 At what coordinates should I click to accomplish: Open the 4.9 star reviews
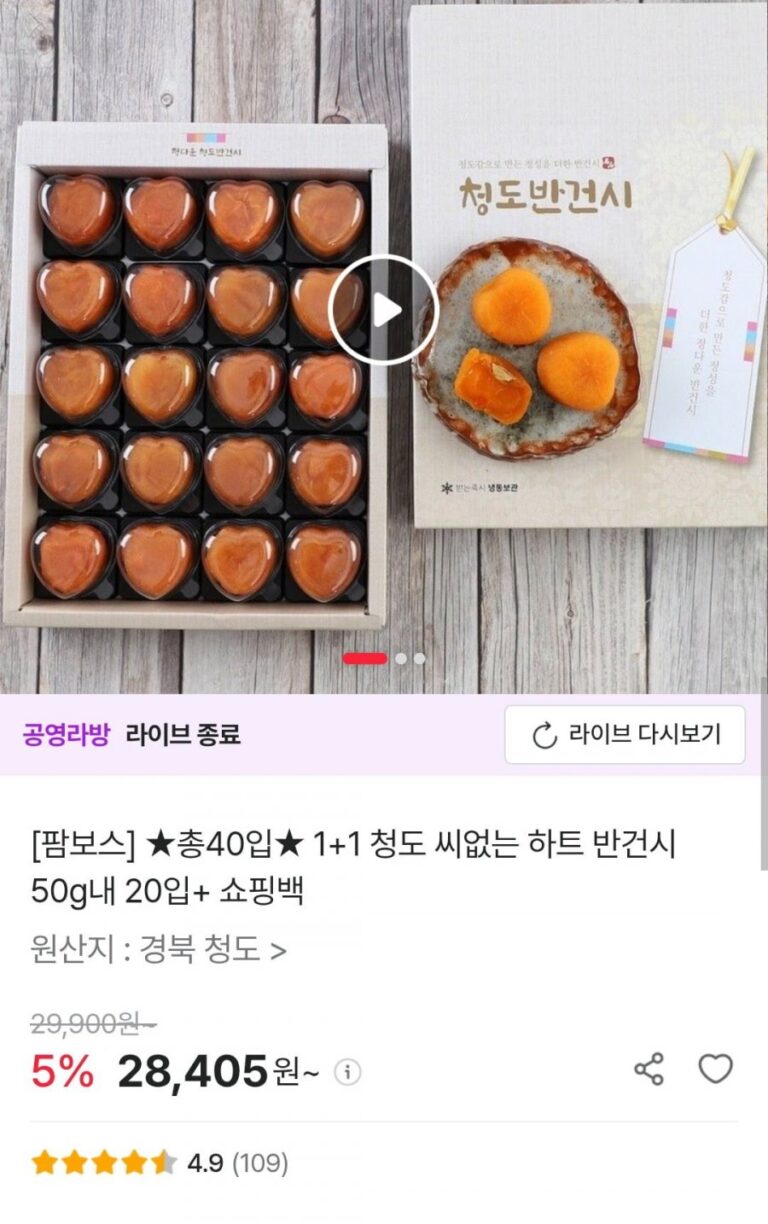pos(160,1163)
